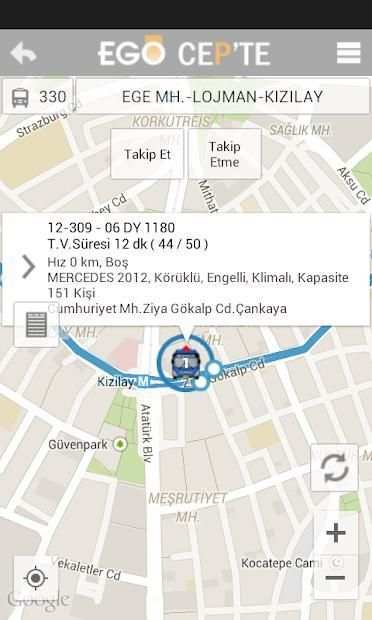Zoom in on the map
372x620 pixels.
(x=336, y=533)
